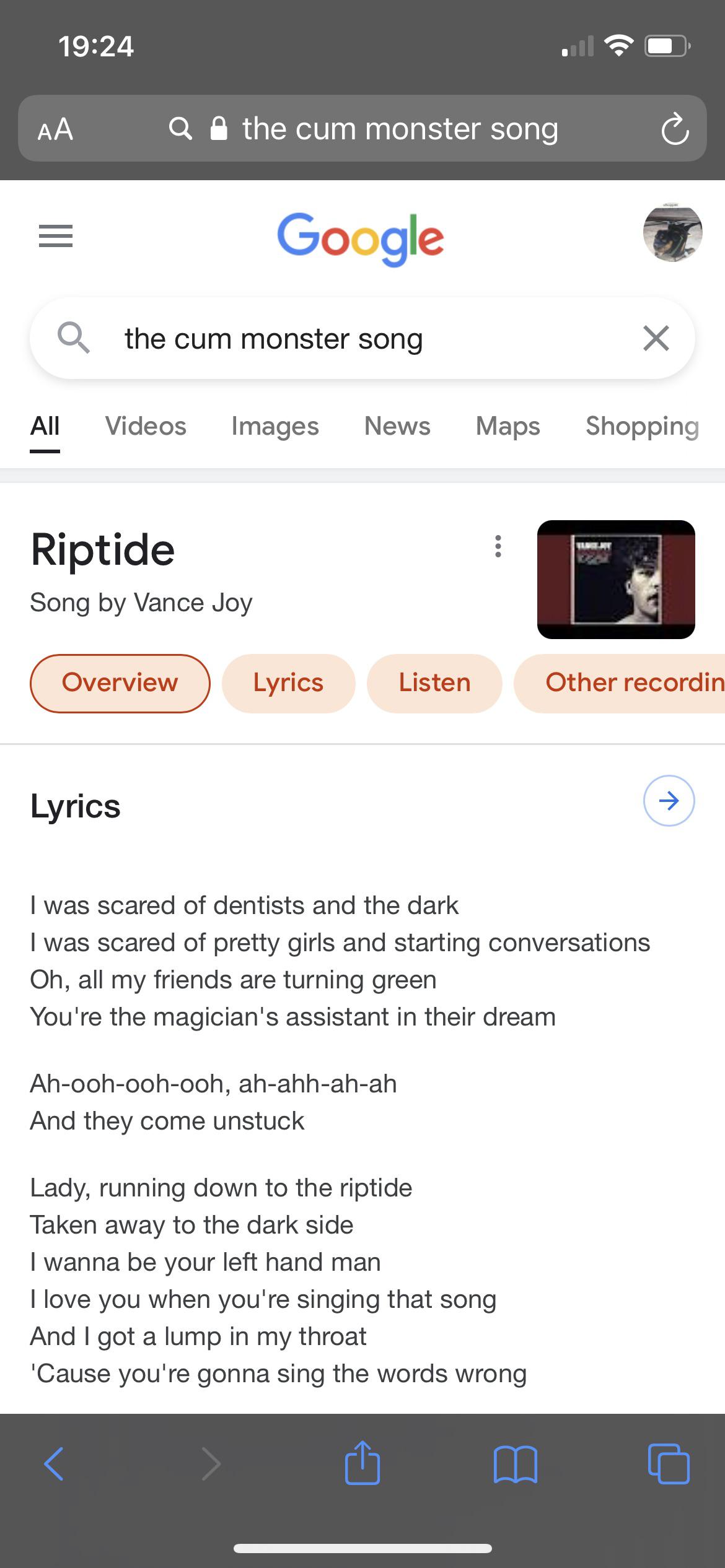Switch to the Images results tab
This screenshot has height=1568, width=725.
click(275, 426)
